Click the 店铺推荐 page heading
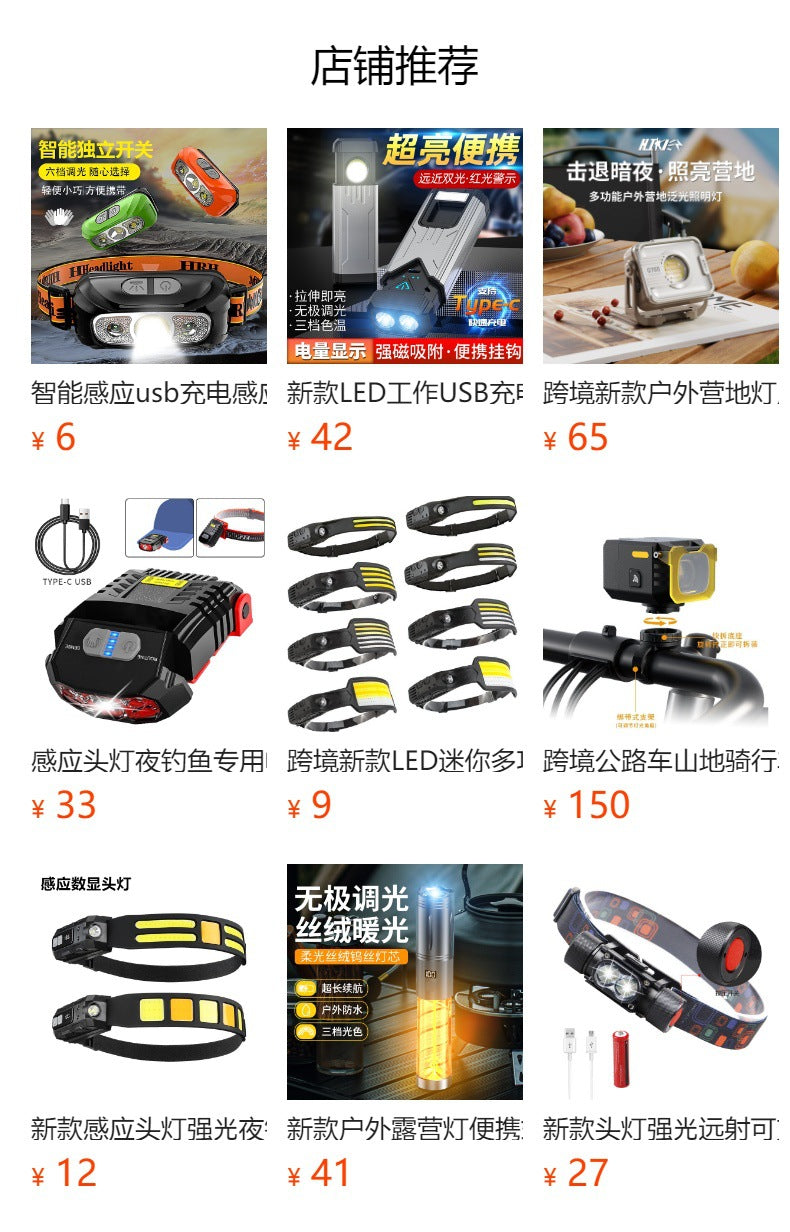 tap(395, 64)
